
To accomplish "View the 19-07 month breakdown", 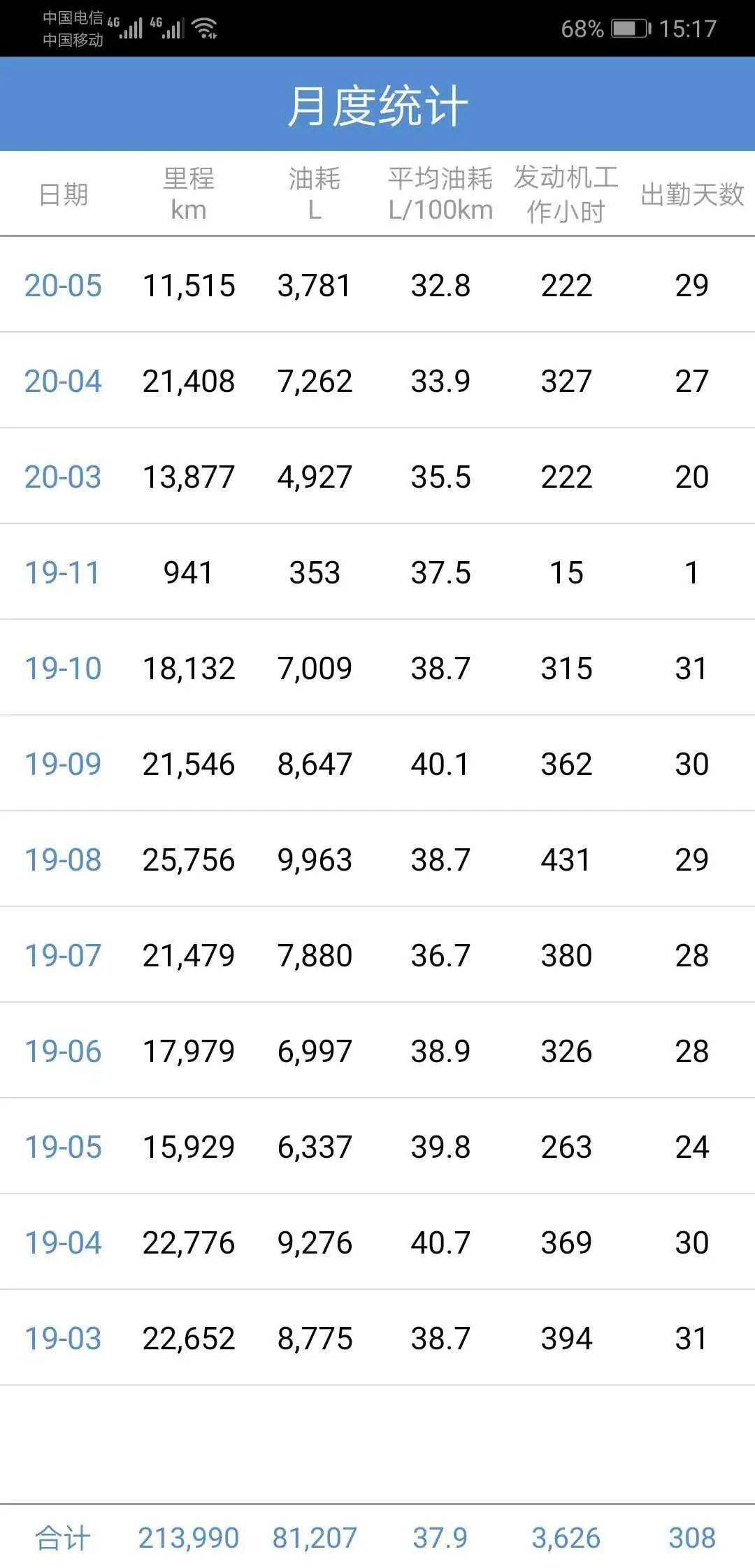I will [63, 955].
